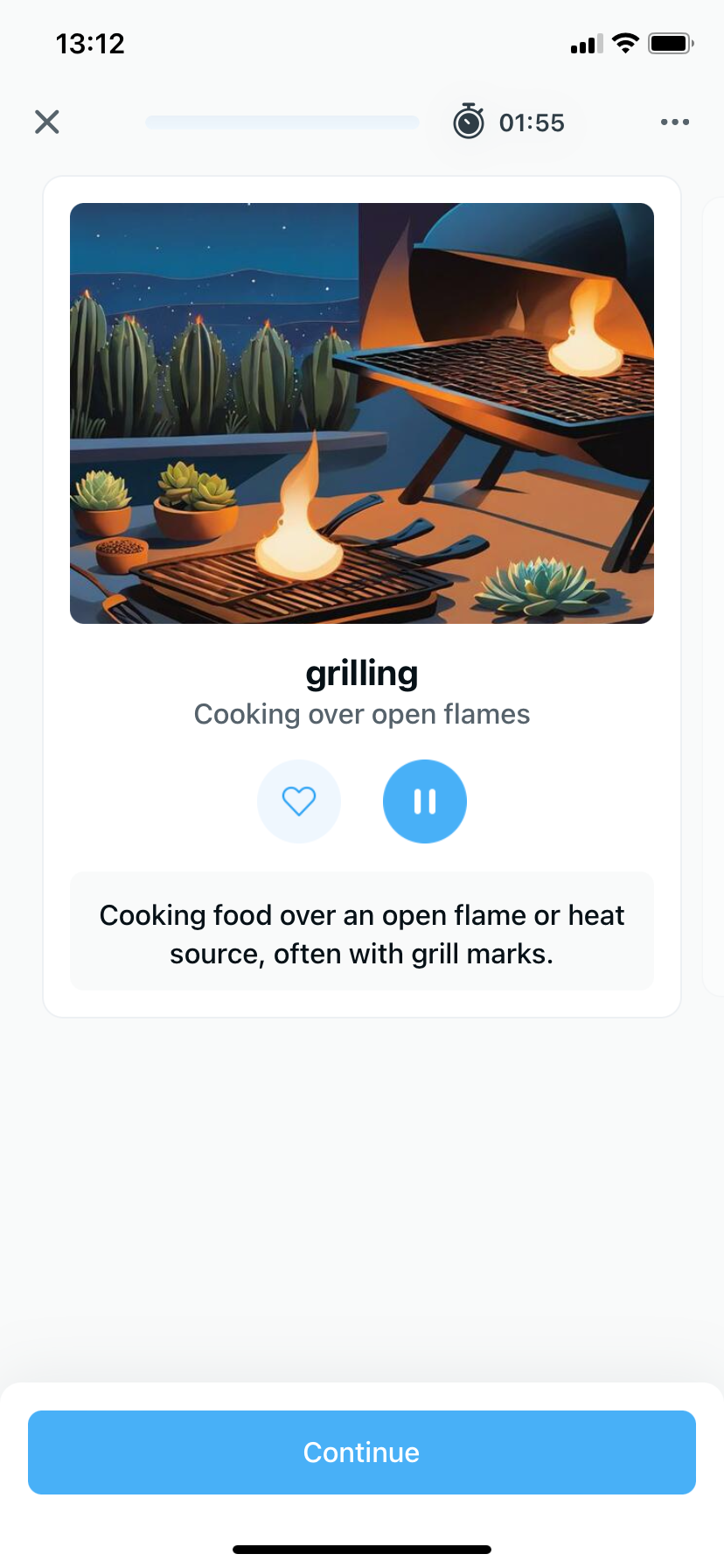
Task: Tap the stopwatch timer icon
Action: [469, 122]
